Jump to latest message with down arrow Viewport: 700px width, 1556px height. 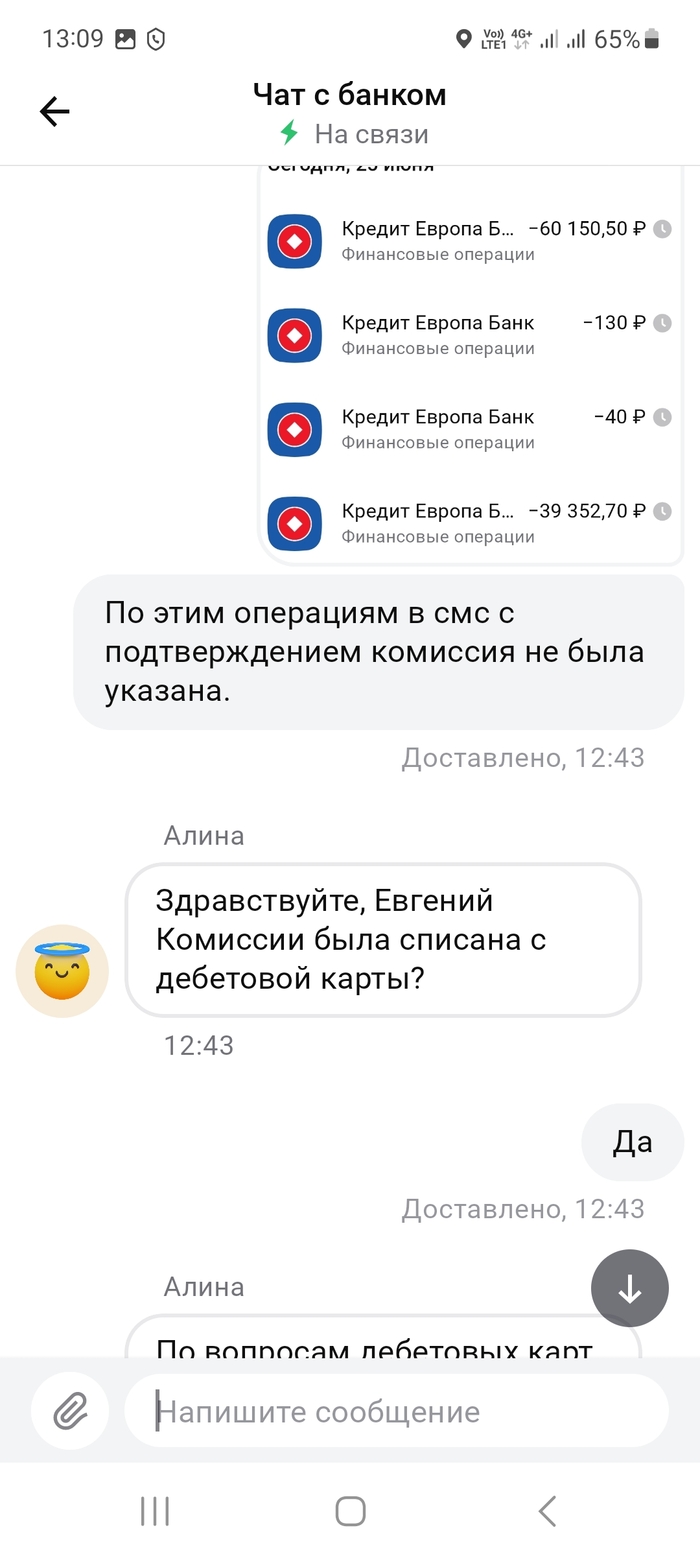click(629, 1288)
